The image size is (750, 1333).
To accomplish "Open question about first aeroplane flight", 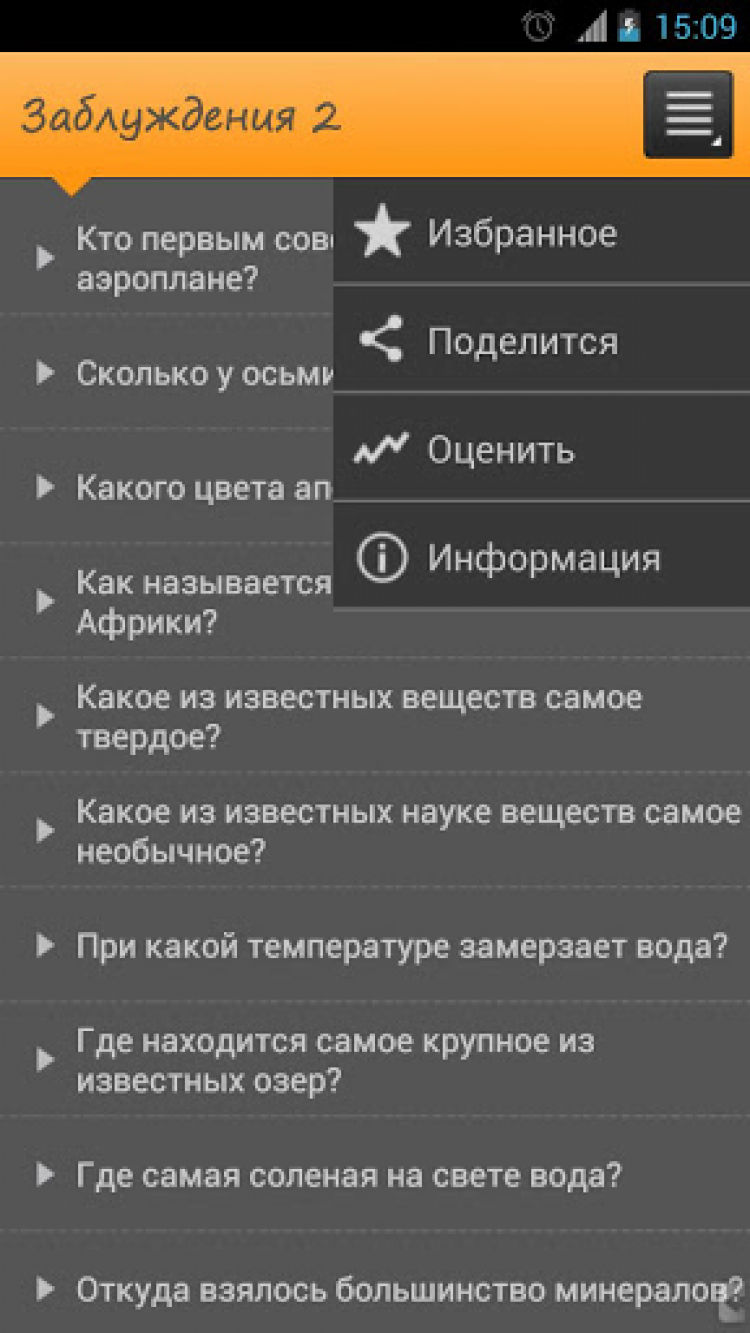I will coord(200,259).
